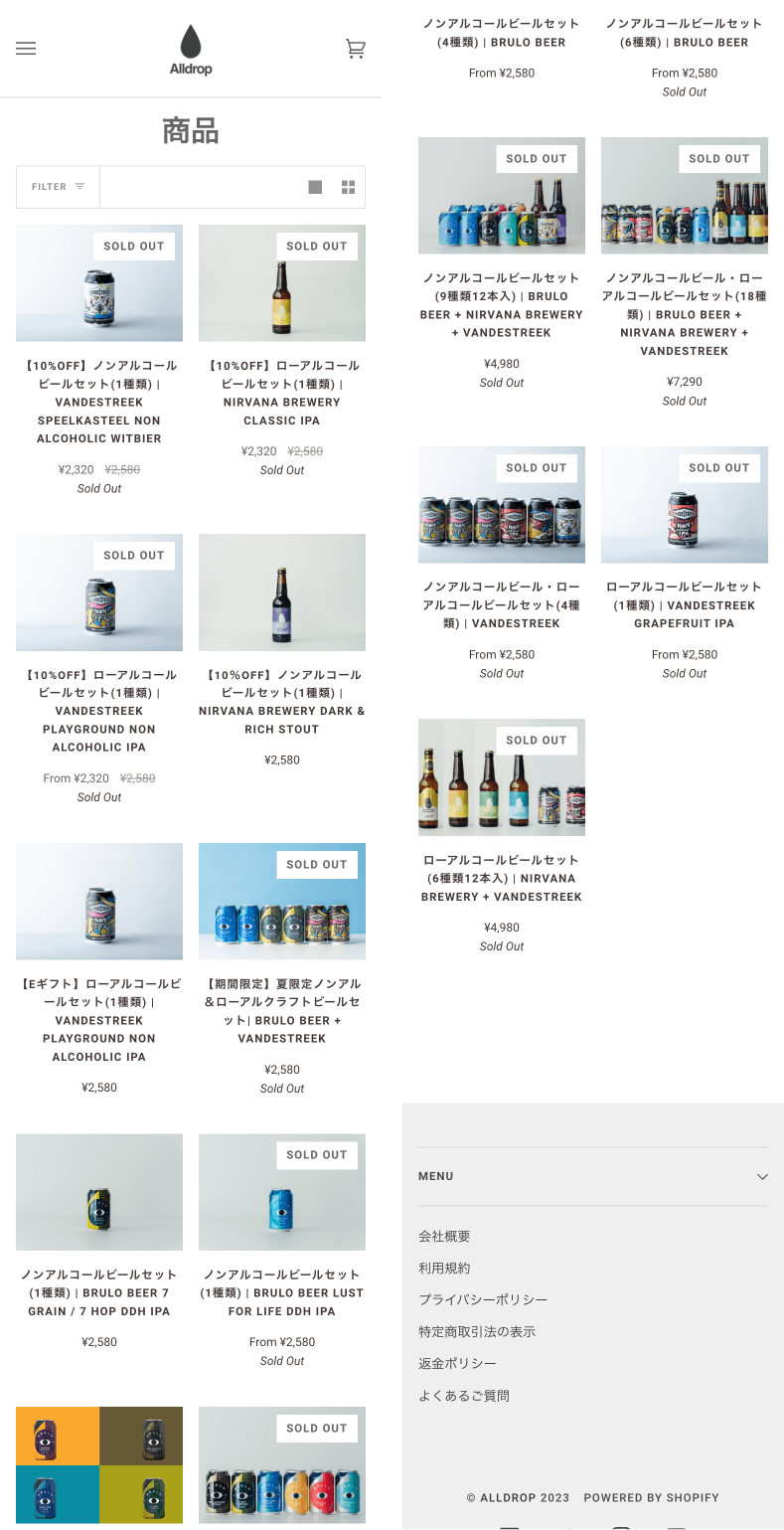
Task: Open the FILTER options
Action: pos(58,187)
